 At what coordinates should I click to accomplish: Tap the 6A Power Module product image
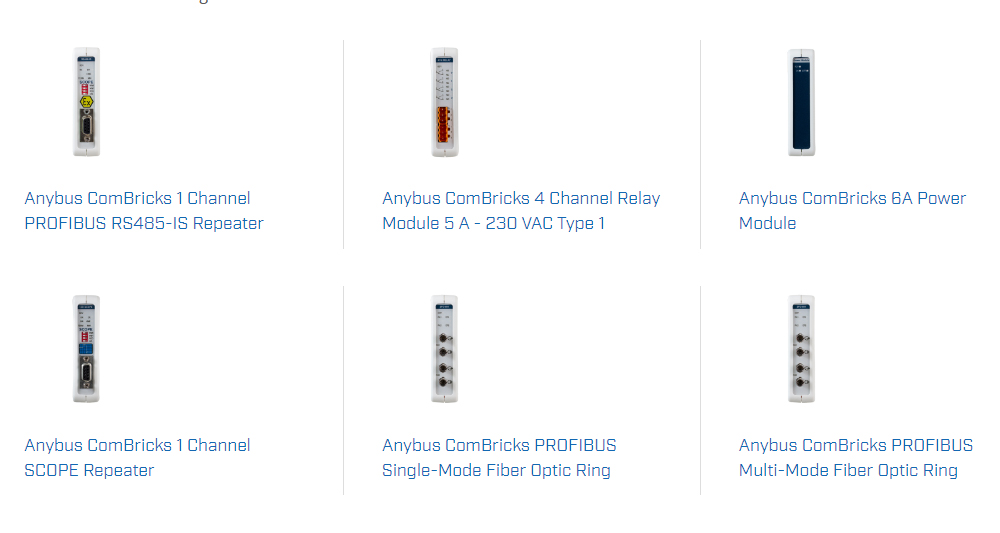click(x=800, y=102)
